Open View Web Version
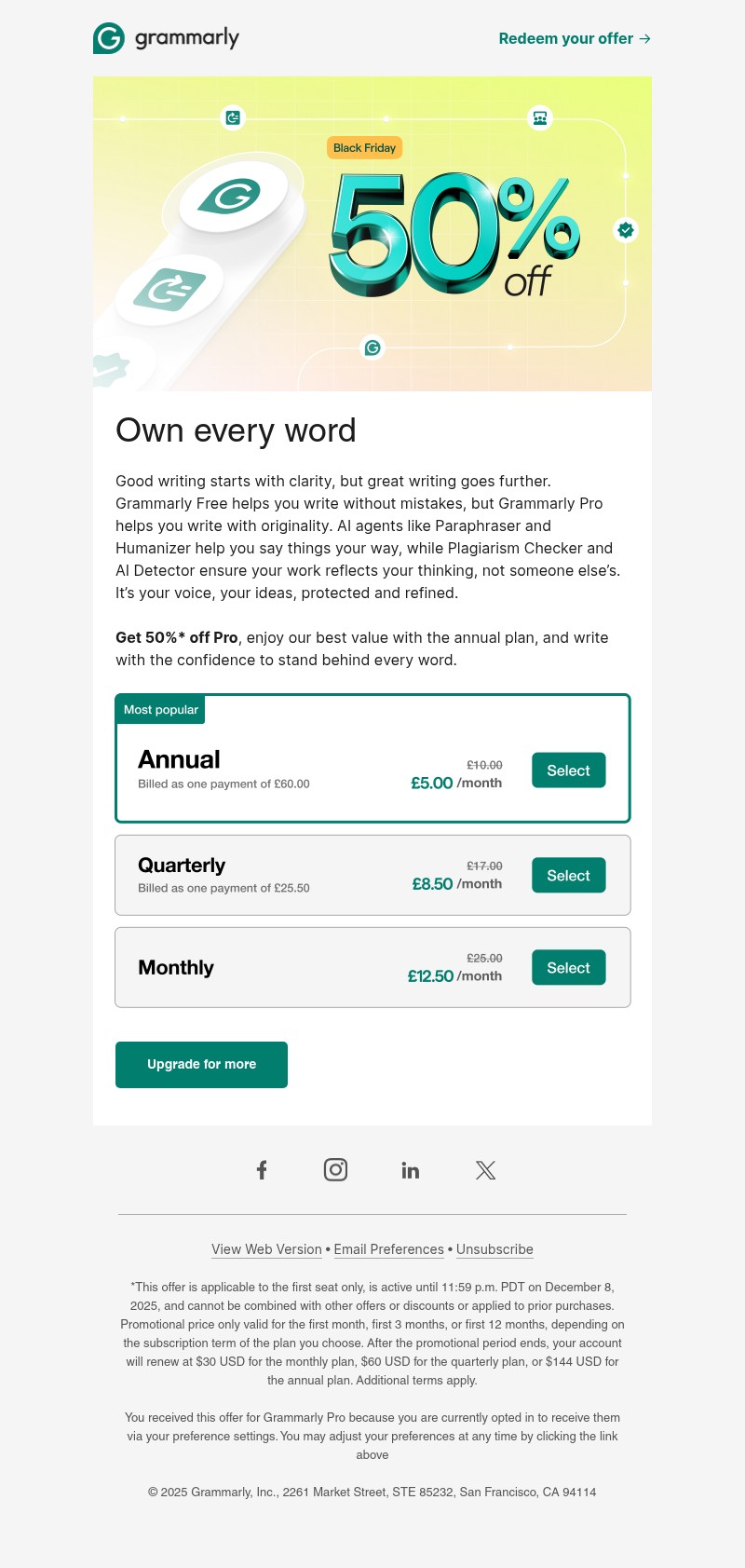Screen dimensions: 745x1568 (266, 1249)
